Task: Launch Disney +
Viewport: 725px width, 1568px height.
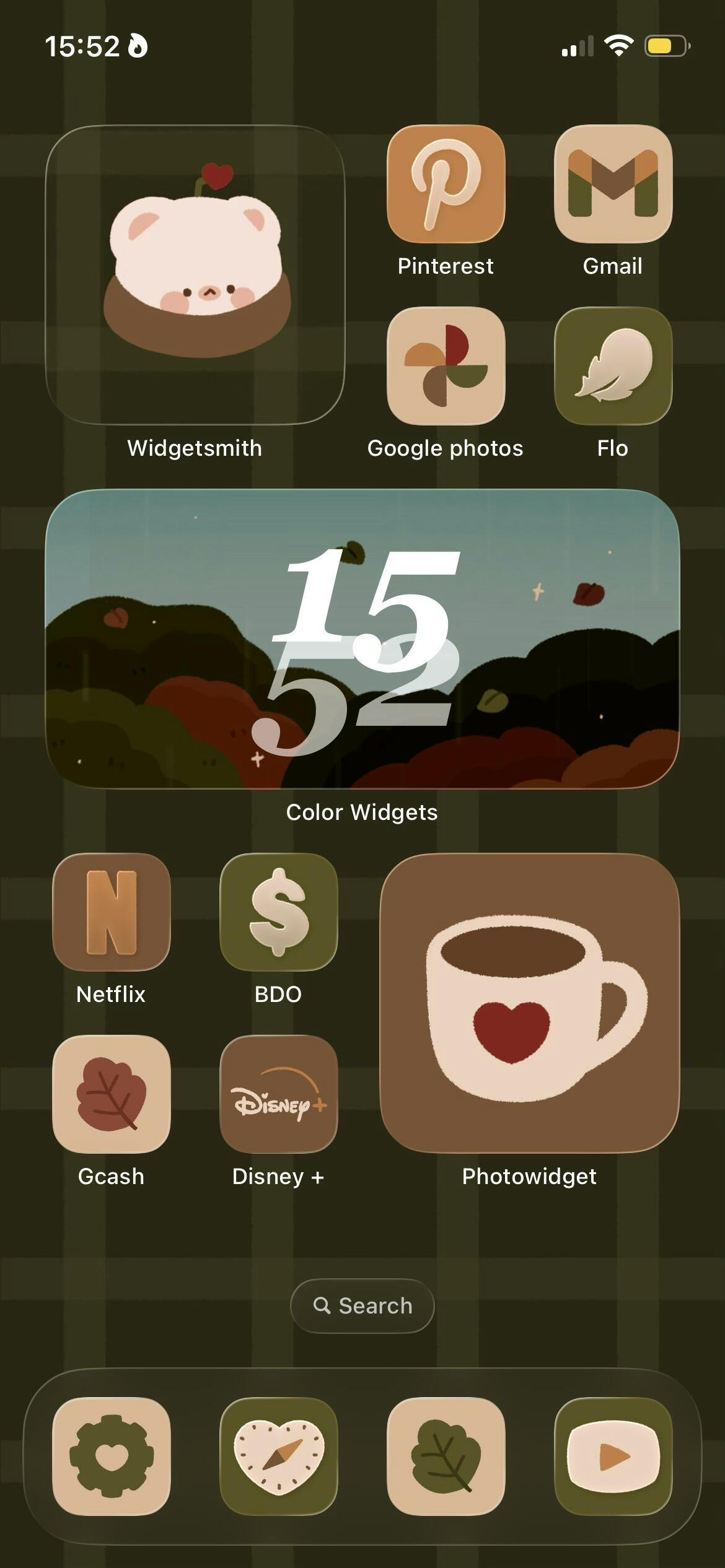Action: coord(278,1094)
